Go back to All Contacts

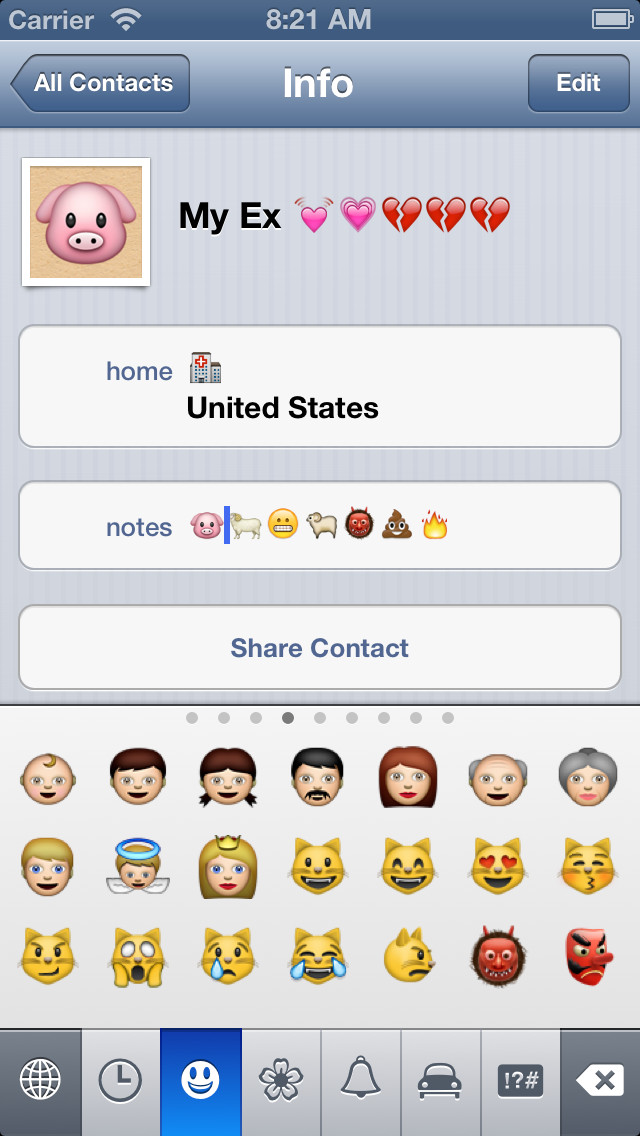tap(100, 83)
